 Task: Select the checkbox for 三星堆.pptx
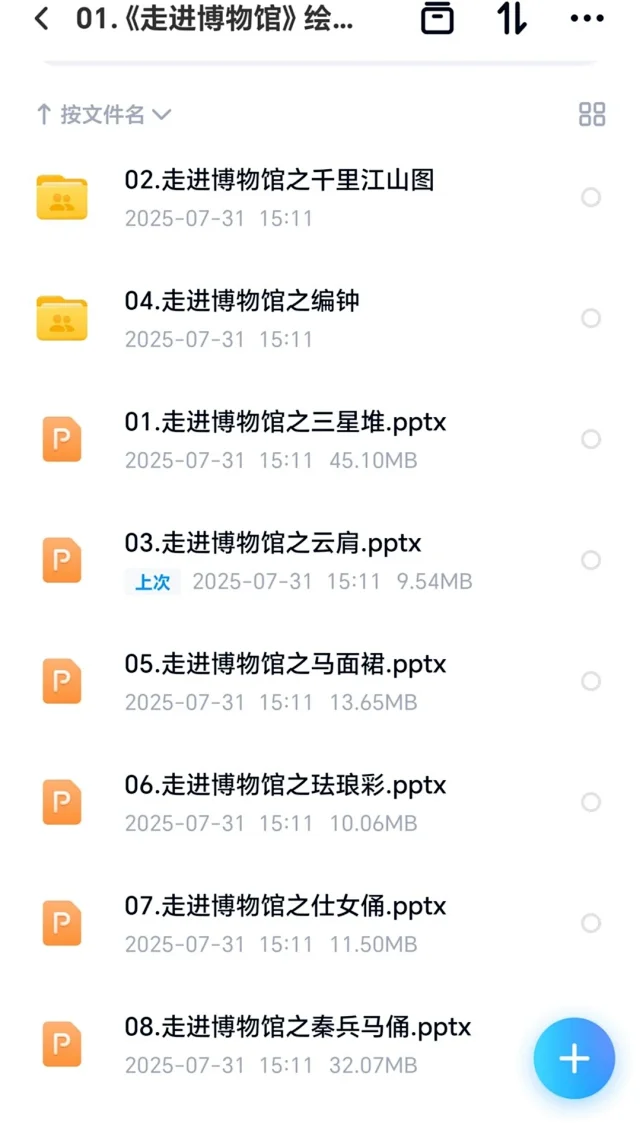point(591,439)
